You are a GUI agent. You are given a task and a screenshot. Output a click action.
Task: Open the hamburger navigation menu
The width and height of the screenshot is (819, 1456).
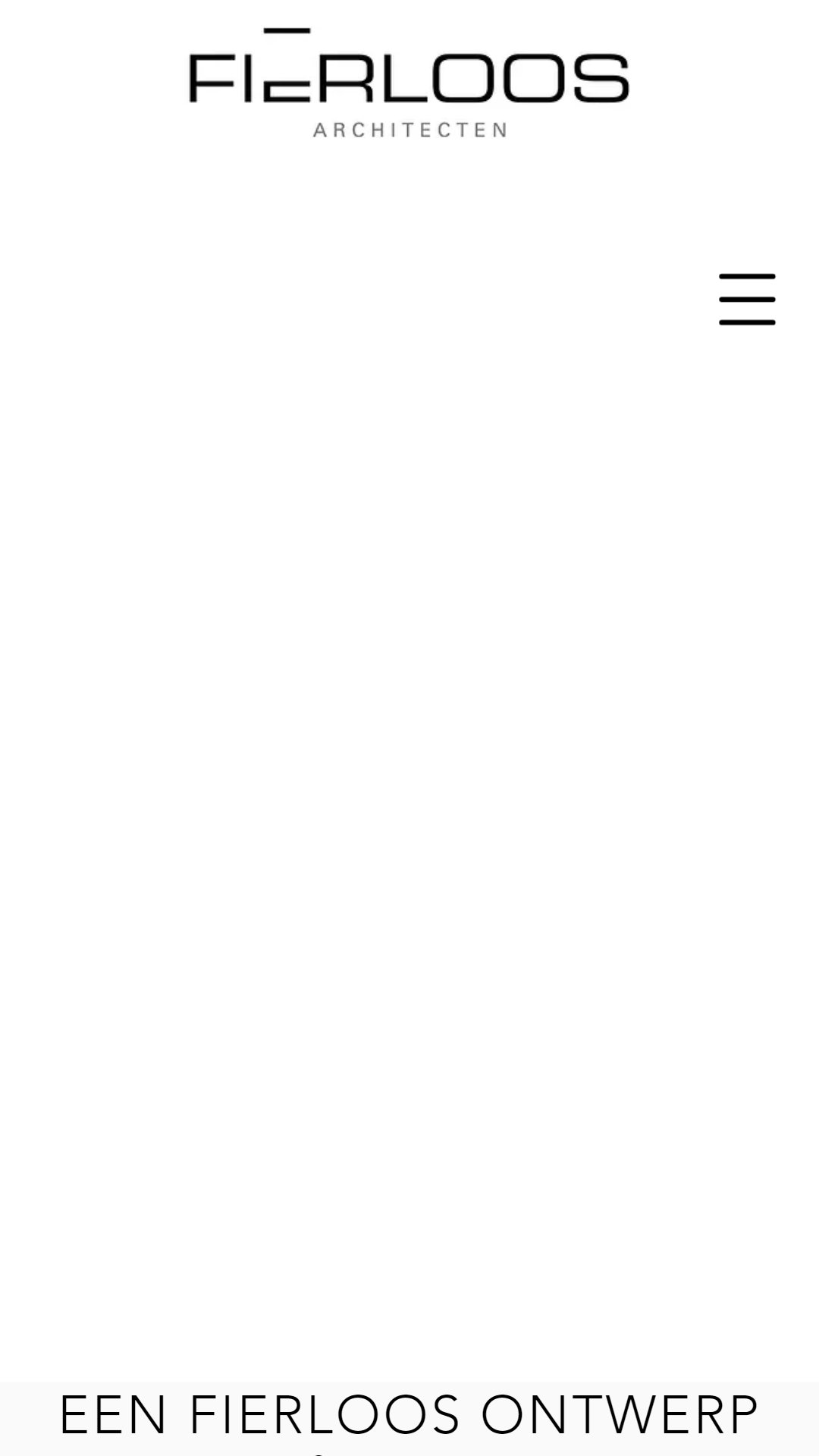click(x=747, y=300)
